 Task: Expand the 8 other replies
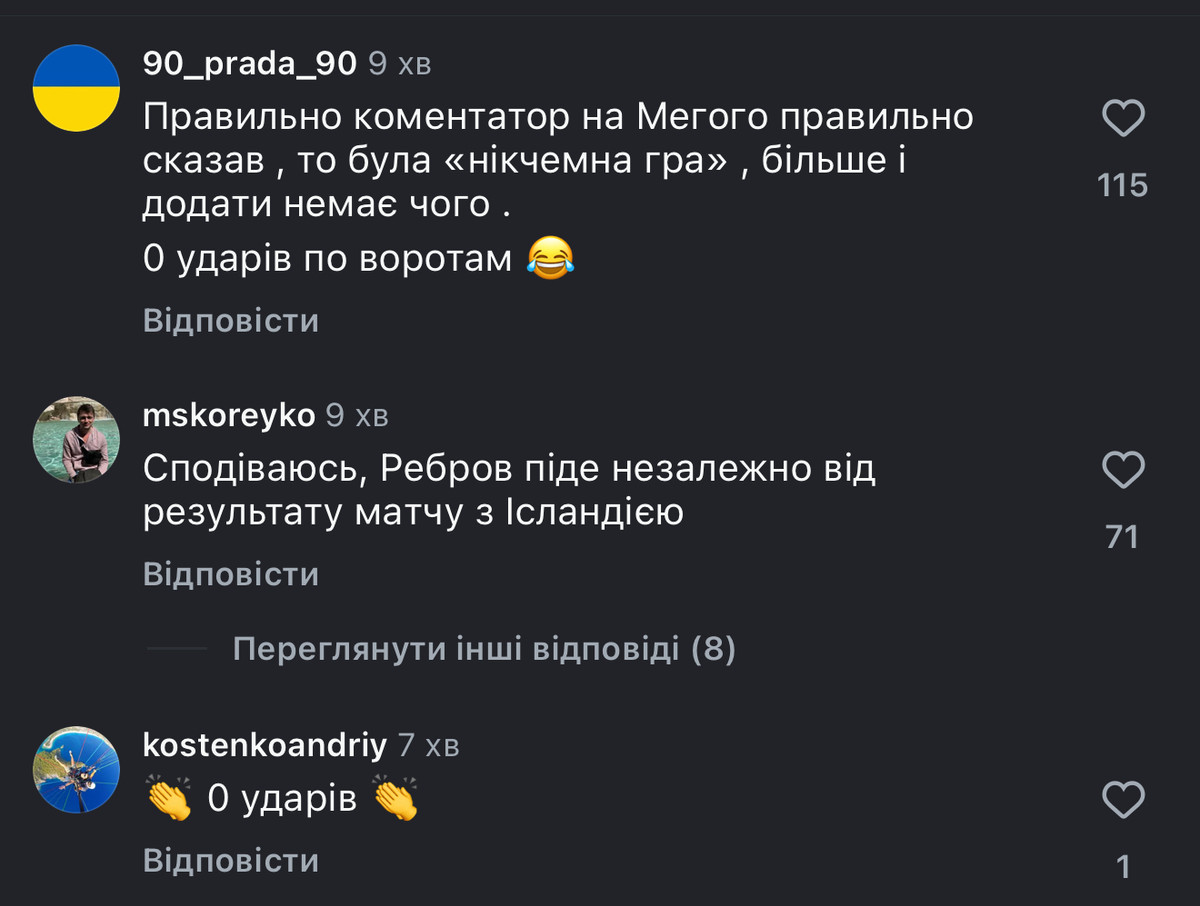click(x=484, y=650)
